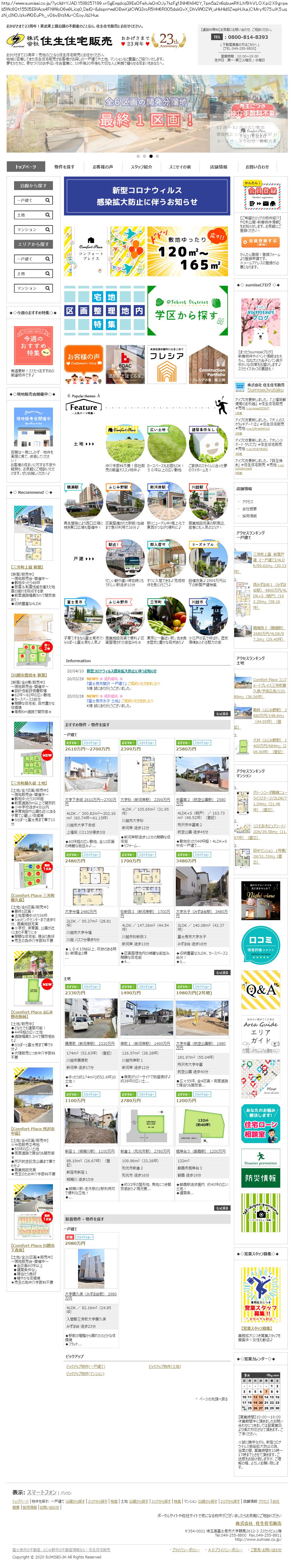Screen dimensions: 294x1568
Task: Open the スタッフ紹介 tab
Action: [x=141, y=166]
